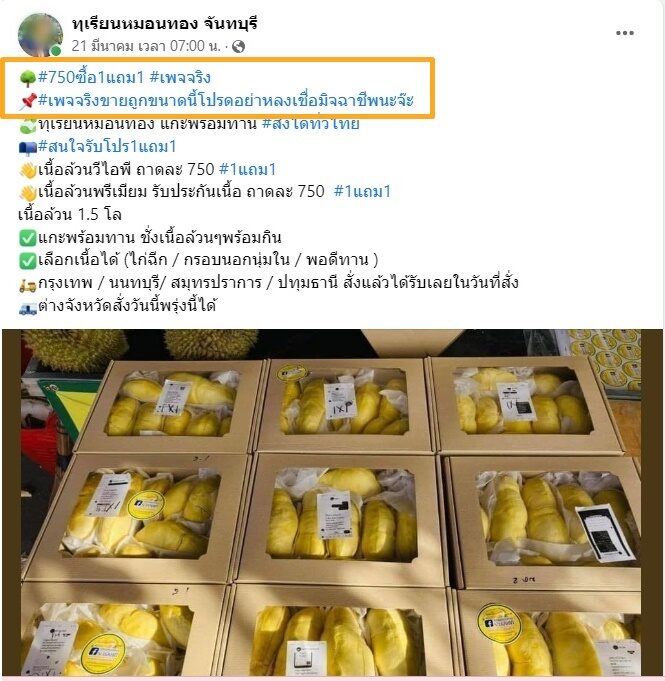Screen dimensions: 665x681
Task: Tap the page's profile picture
Action: point(40,34)
